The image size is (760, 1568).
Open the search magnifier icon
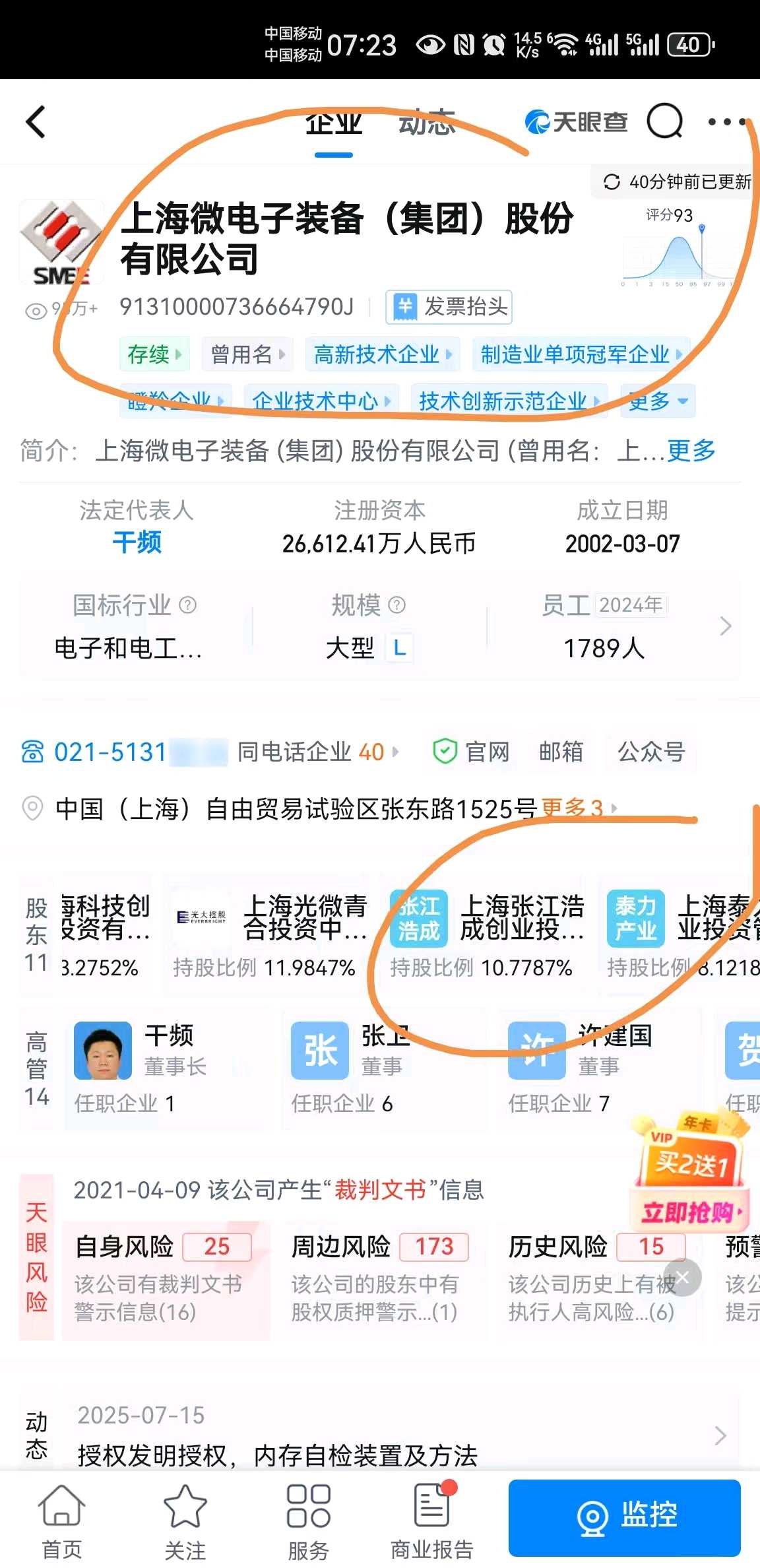664,121
